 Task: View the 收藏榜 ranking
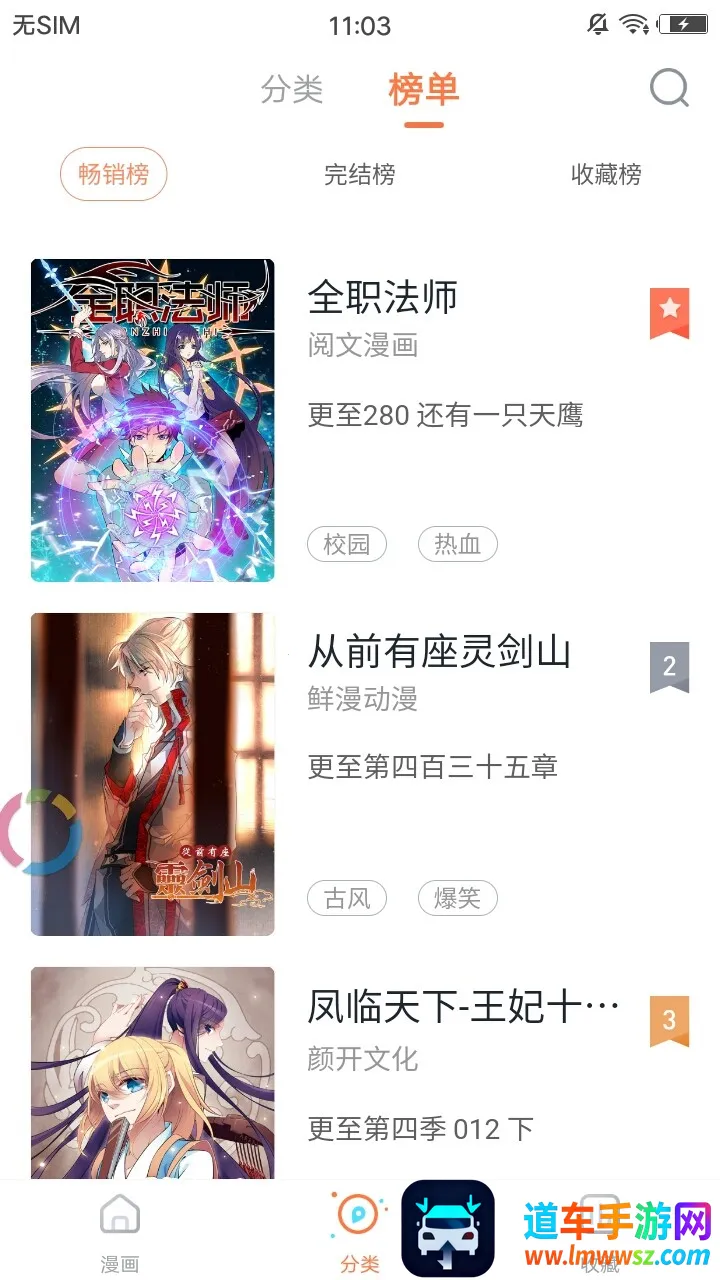pyautogui.click(x=606, y=175)
